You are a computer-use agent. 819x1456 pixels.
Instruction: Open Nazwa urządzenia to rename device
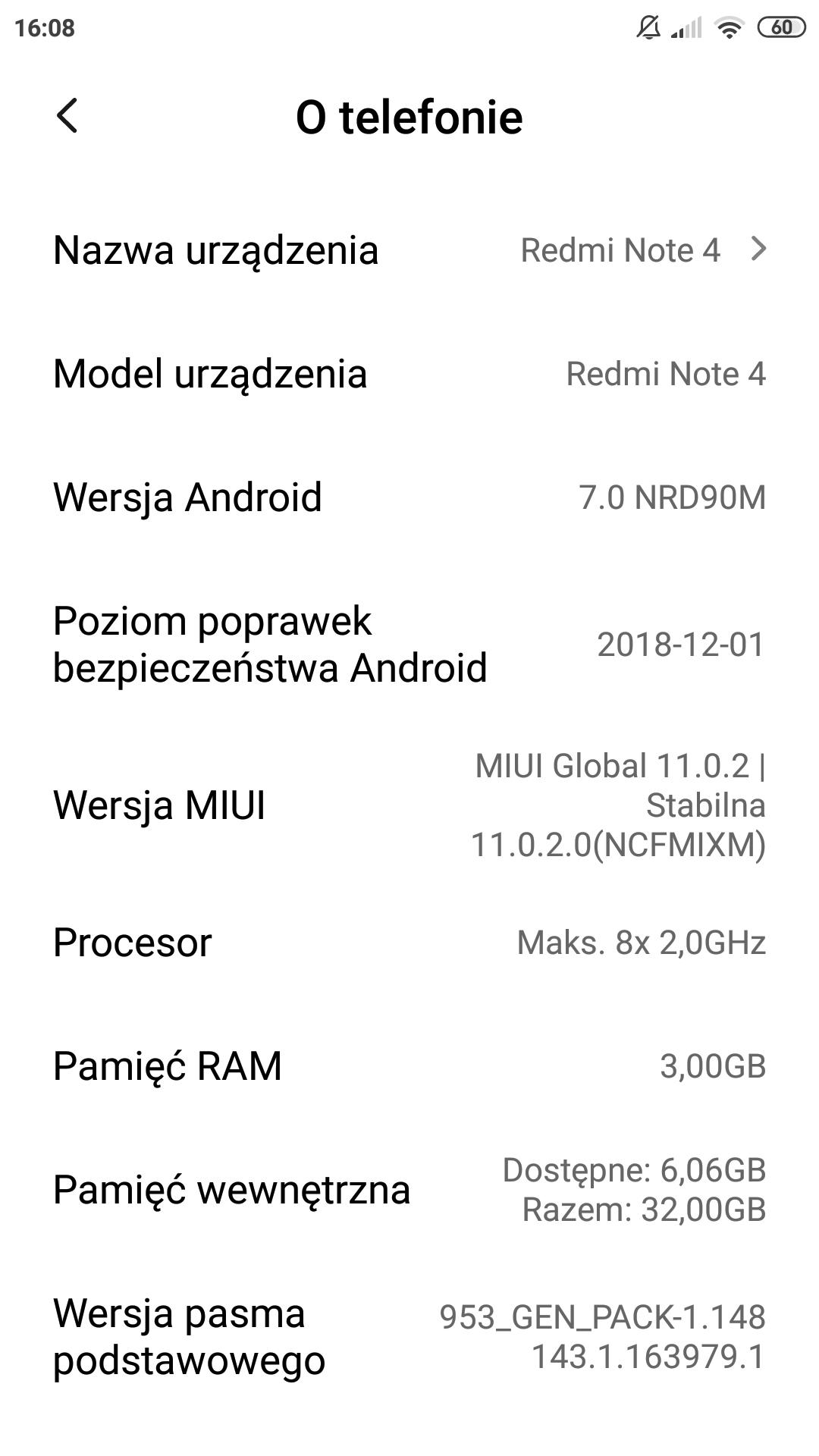409,250
